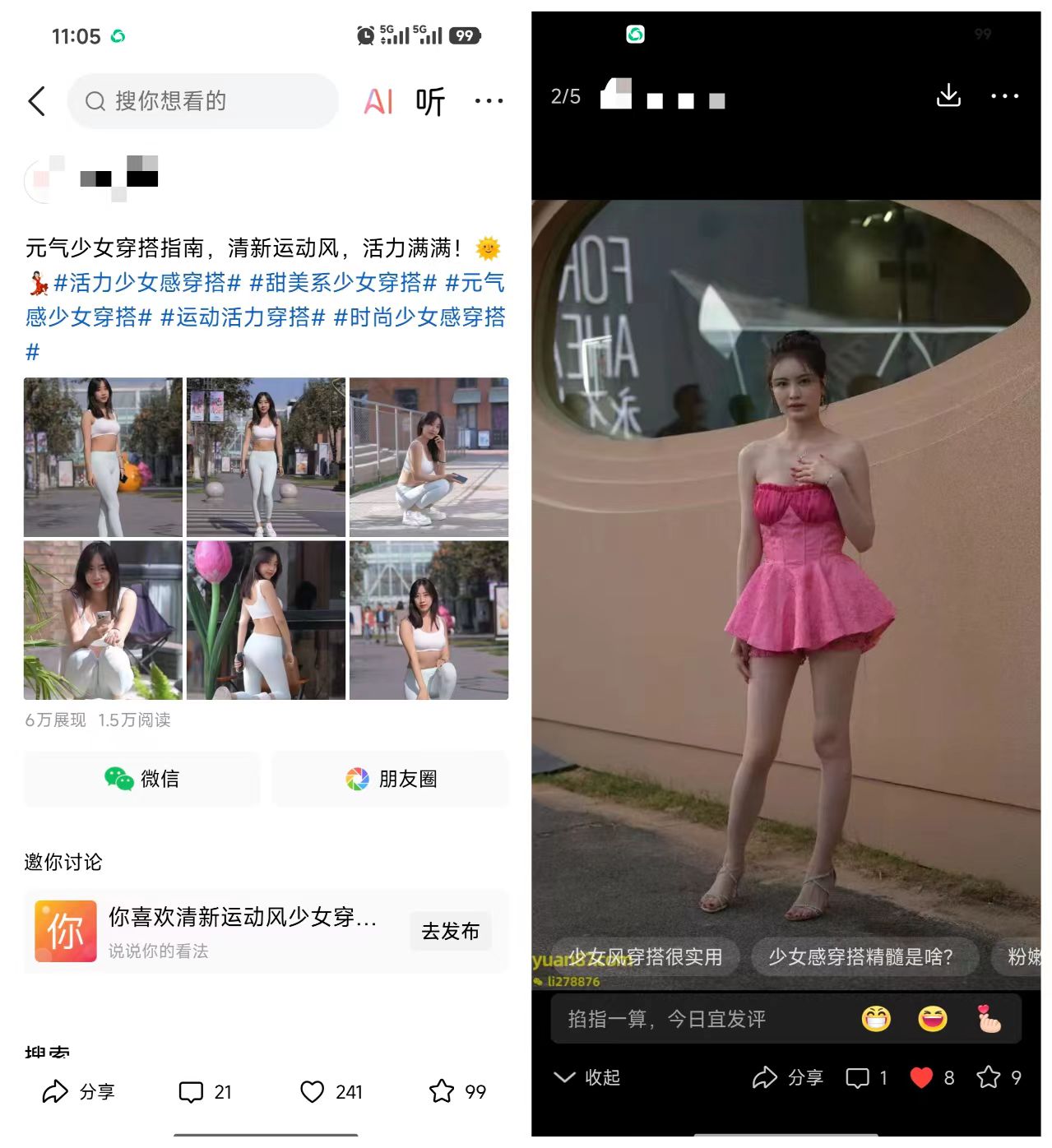Viewport: 1052px width, 1148px height.
Task: Select the 少女感穿搭精髓是啥? chip
Action: pos(860,956)
